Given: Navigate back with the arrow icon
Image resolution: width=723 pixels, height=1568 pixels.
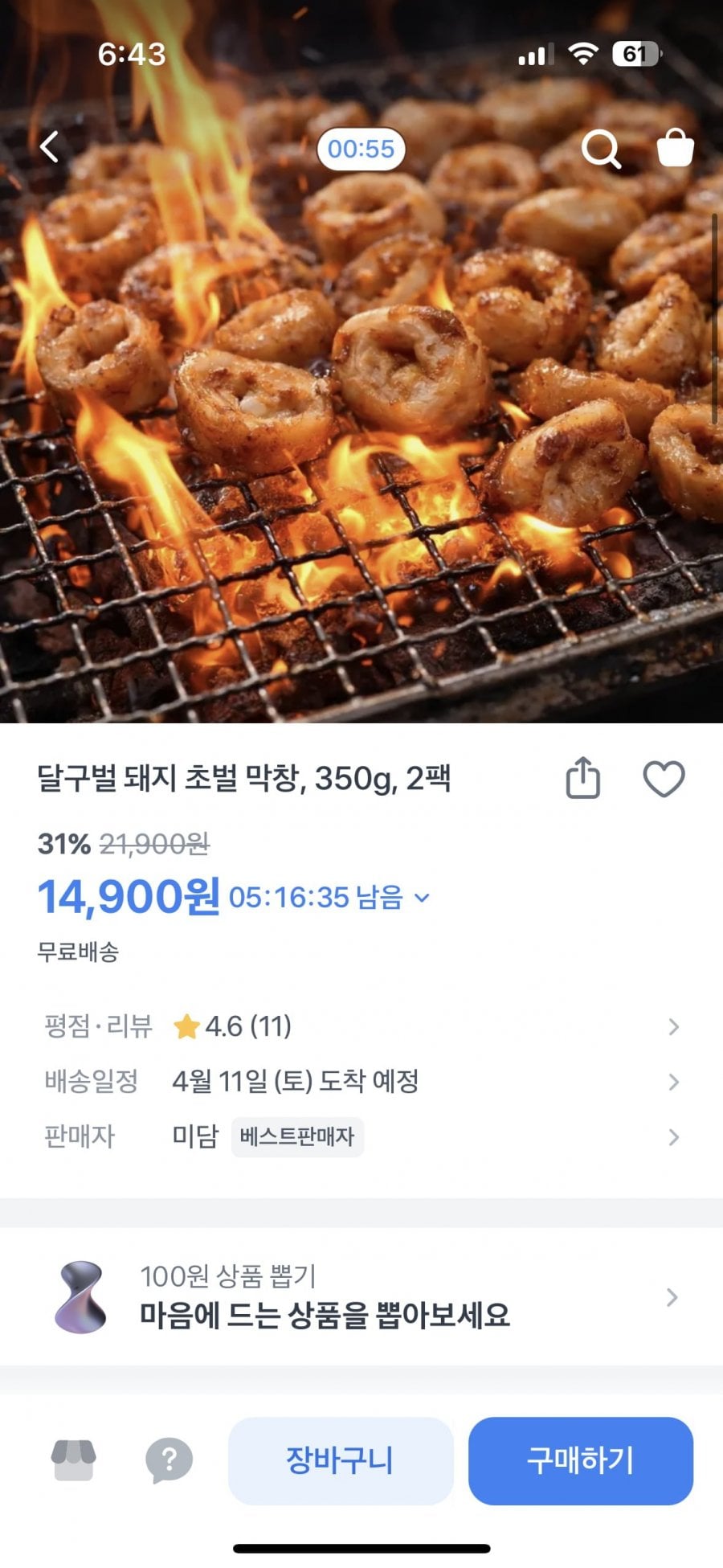Looking at the screenshot, I should point(48,147).
